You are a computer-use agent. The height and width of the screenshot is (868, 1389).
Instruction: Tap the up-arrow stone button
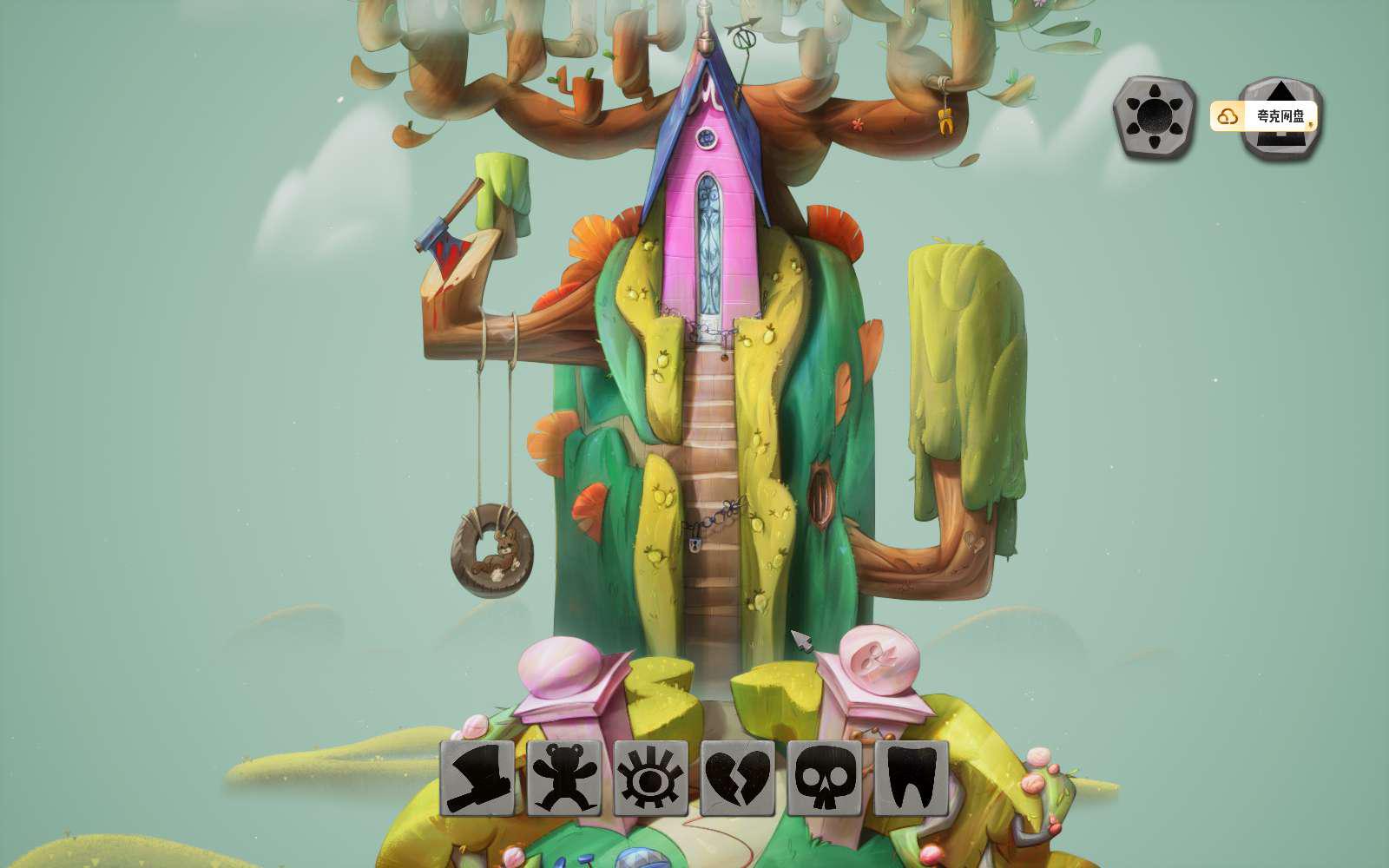(1281, 95)
